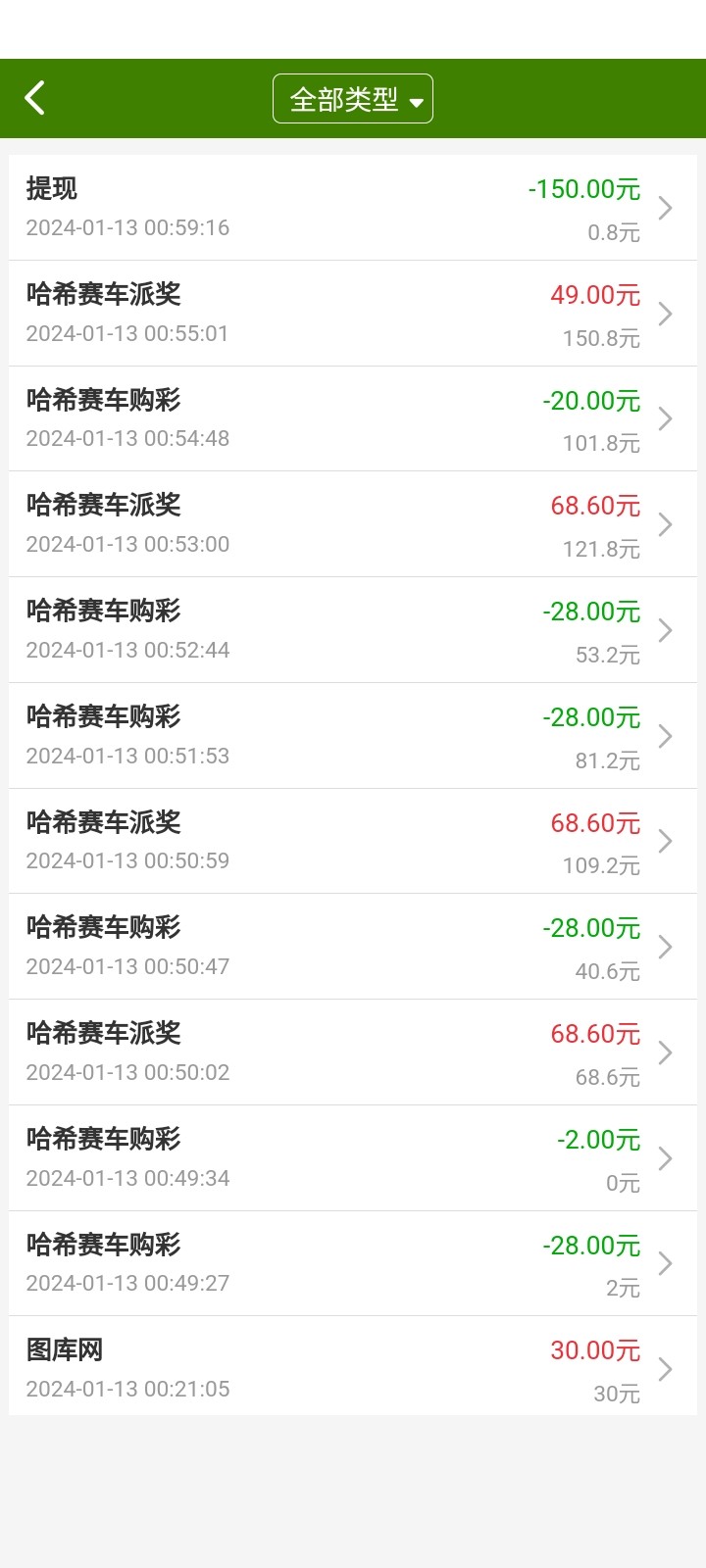Open 哈希赛车购彩 entry from 00:52:44

click(353, 630)
